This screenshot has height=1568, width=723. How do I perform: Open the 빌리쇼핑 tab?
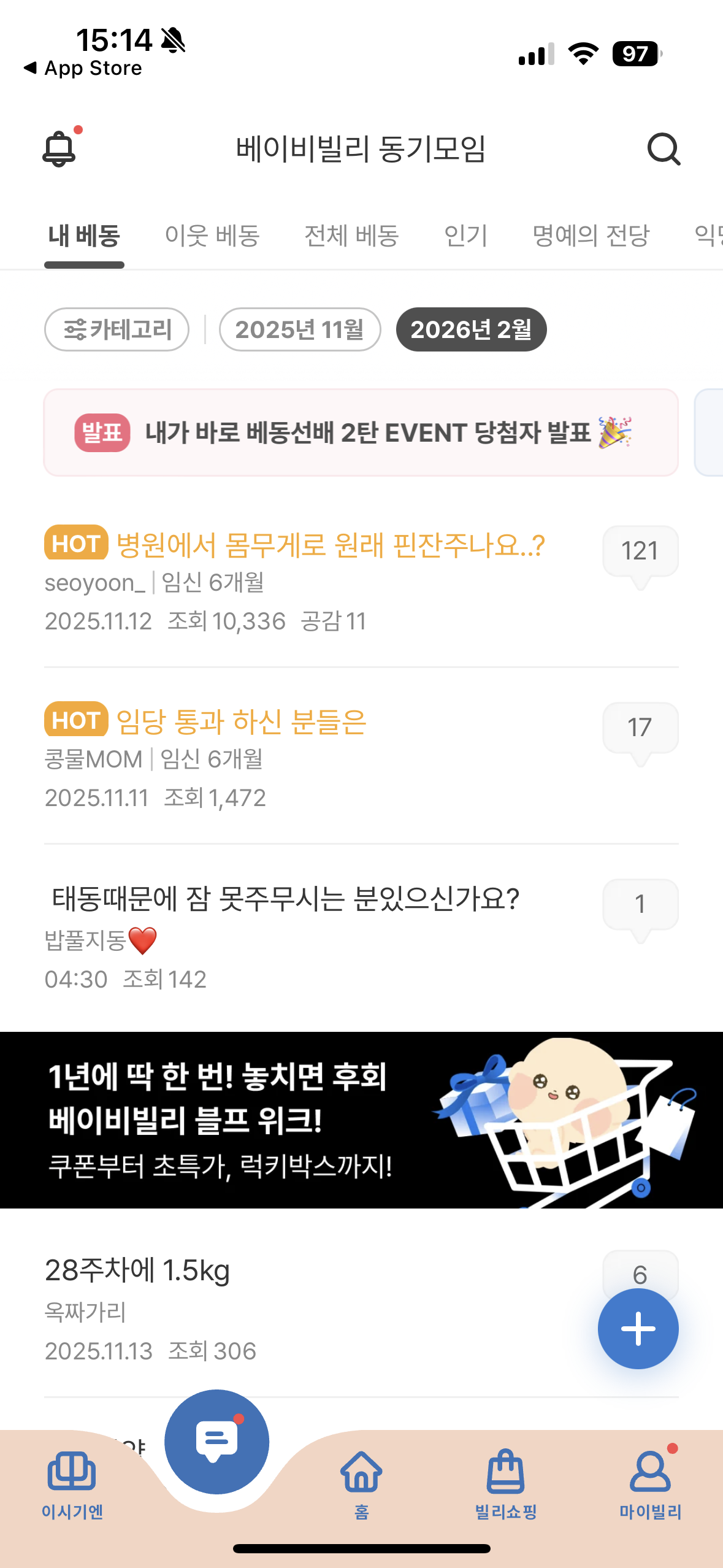tap(506, 1483)
